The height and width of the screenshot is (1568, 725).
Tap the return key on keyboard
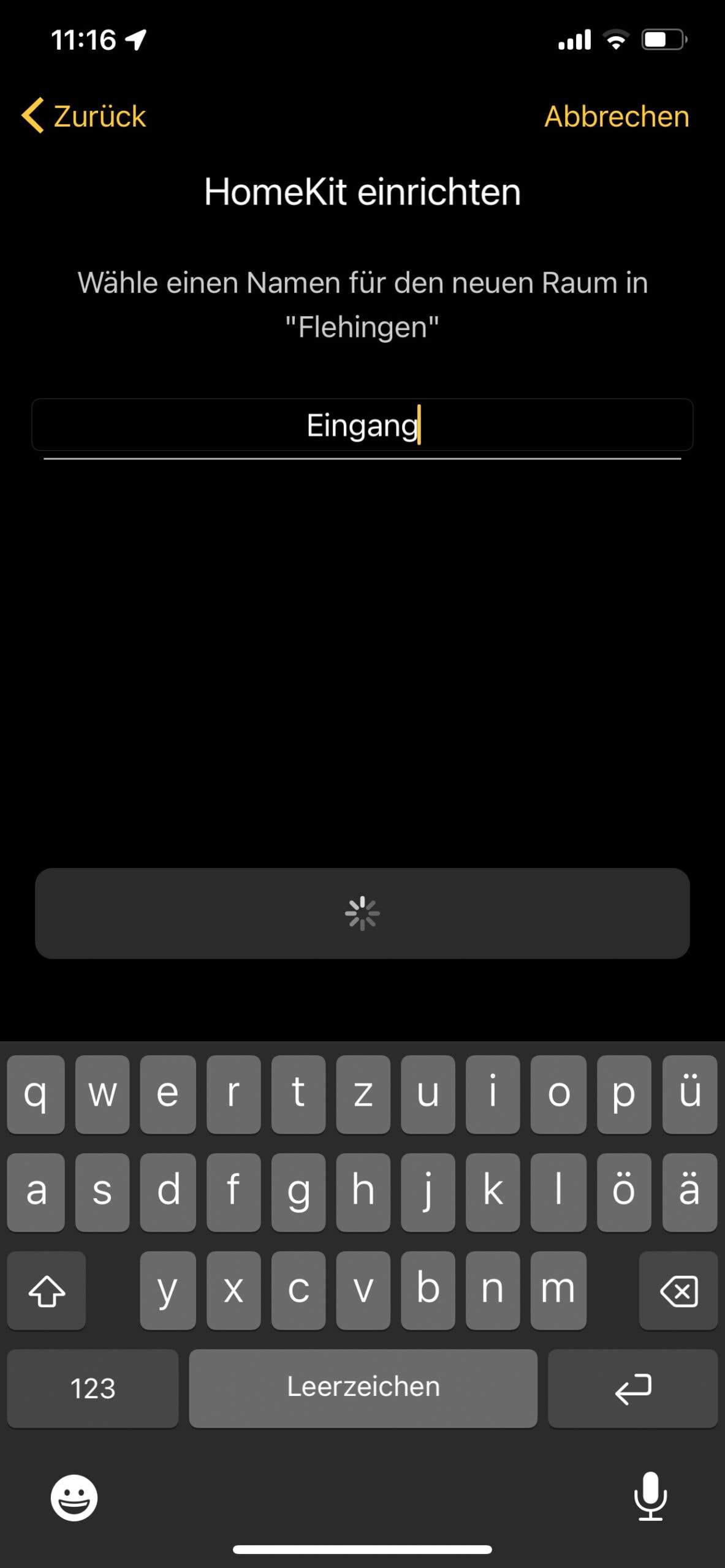coord(632,1388)
